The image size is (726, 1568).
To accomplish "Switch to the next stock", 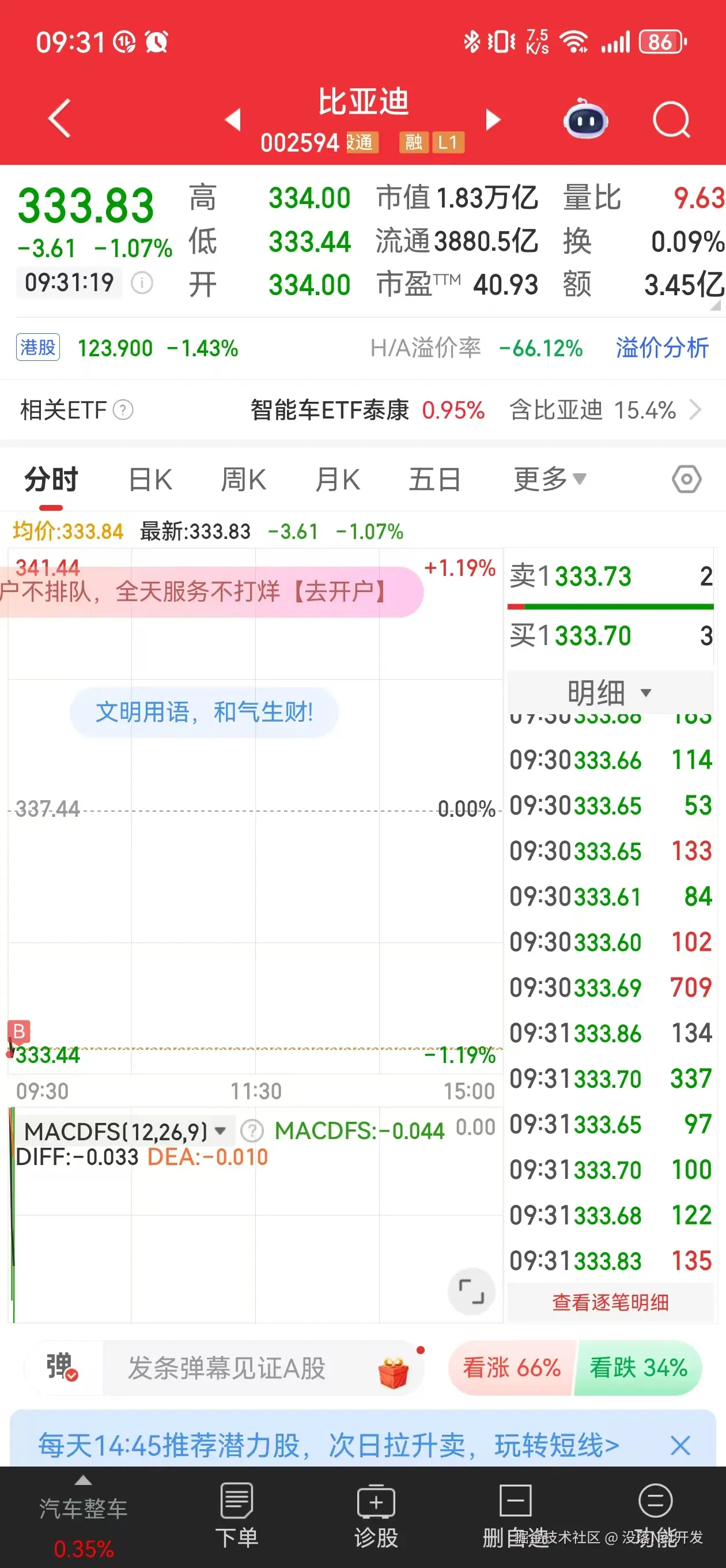I will pos(492,119).
